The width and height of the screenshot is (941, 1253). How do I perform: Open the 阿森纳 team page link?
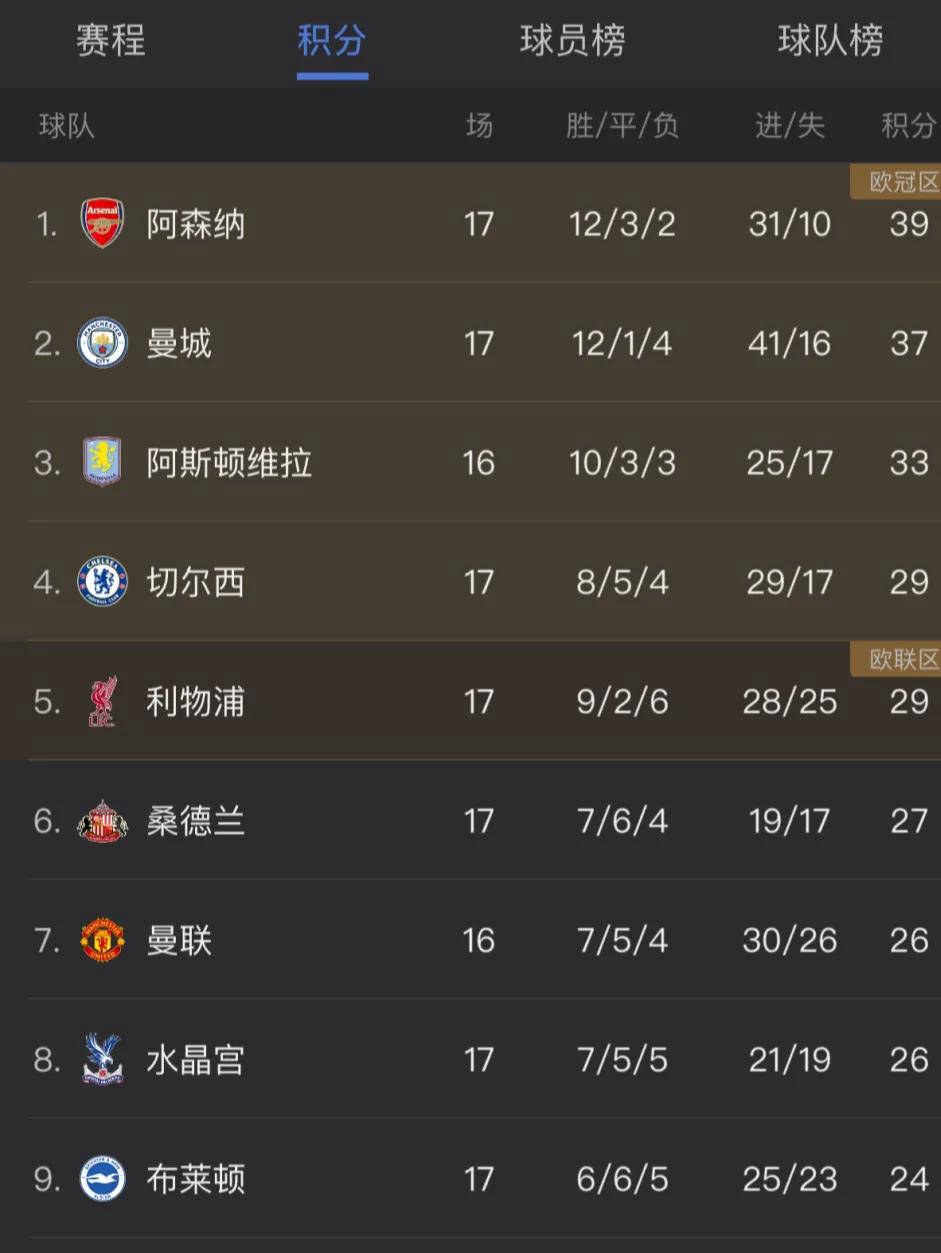[196, 224]
